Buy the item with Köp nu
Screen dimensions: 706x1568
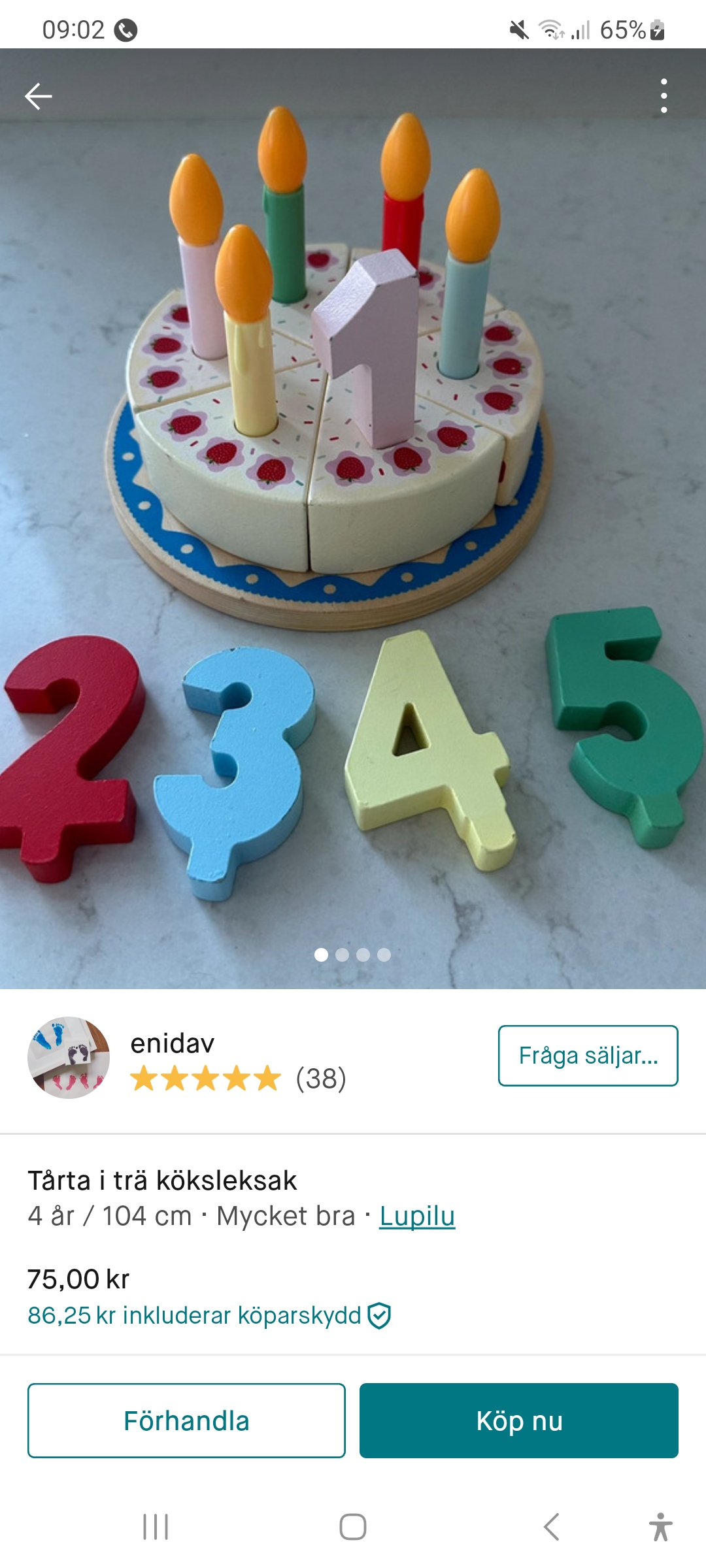pyautogui.click(x=518, y=1420)
